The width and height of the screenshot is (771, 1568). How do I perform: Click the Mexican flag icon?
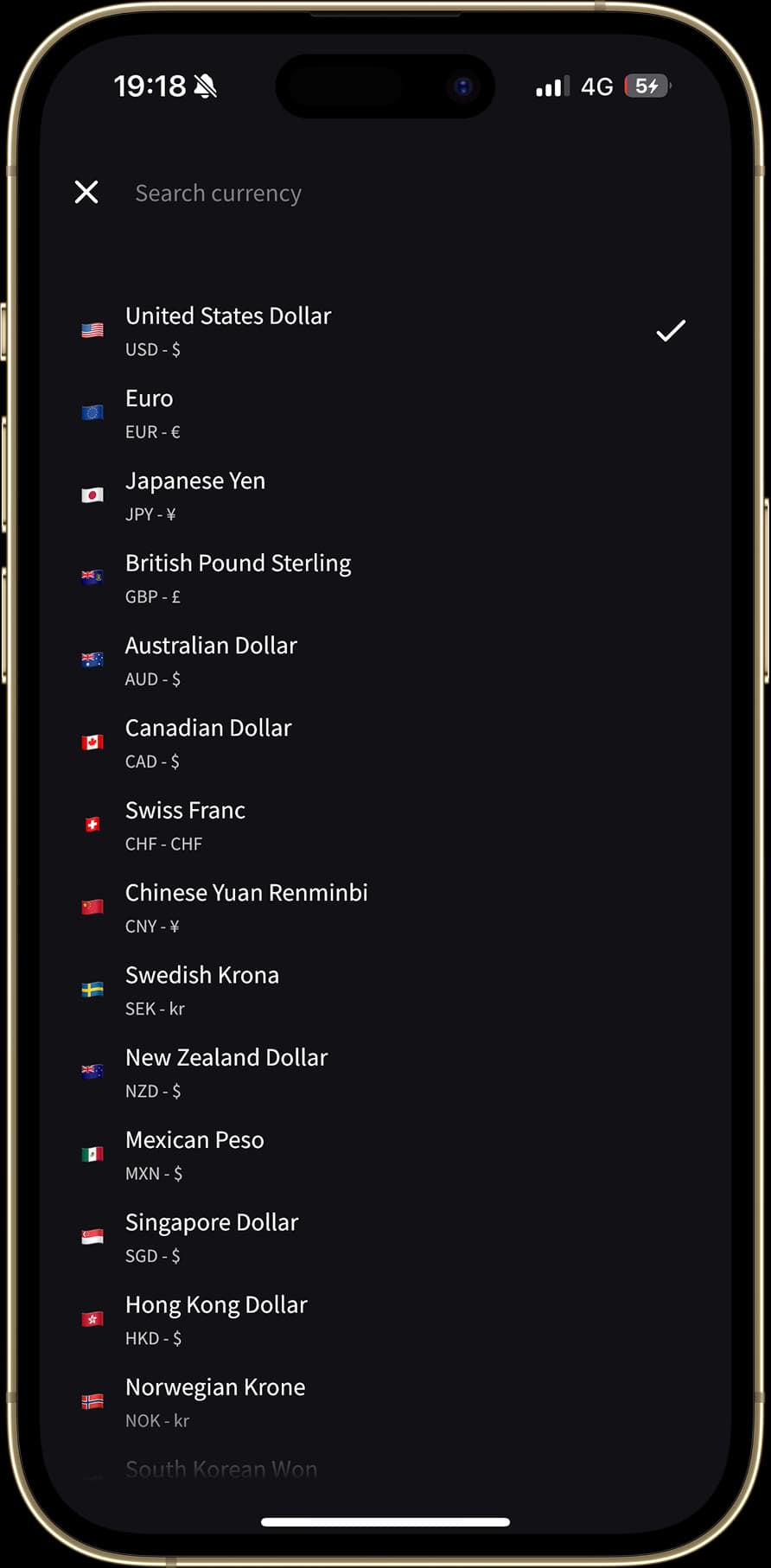92,1153
